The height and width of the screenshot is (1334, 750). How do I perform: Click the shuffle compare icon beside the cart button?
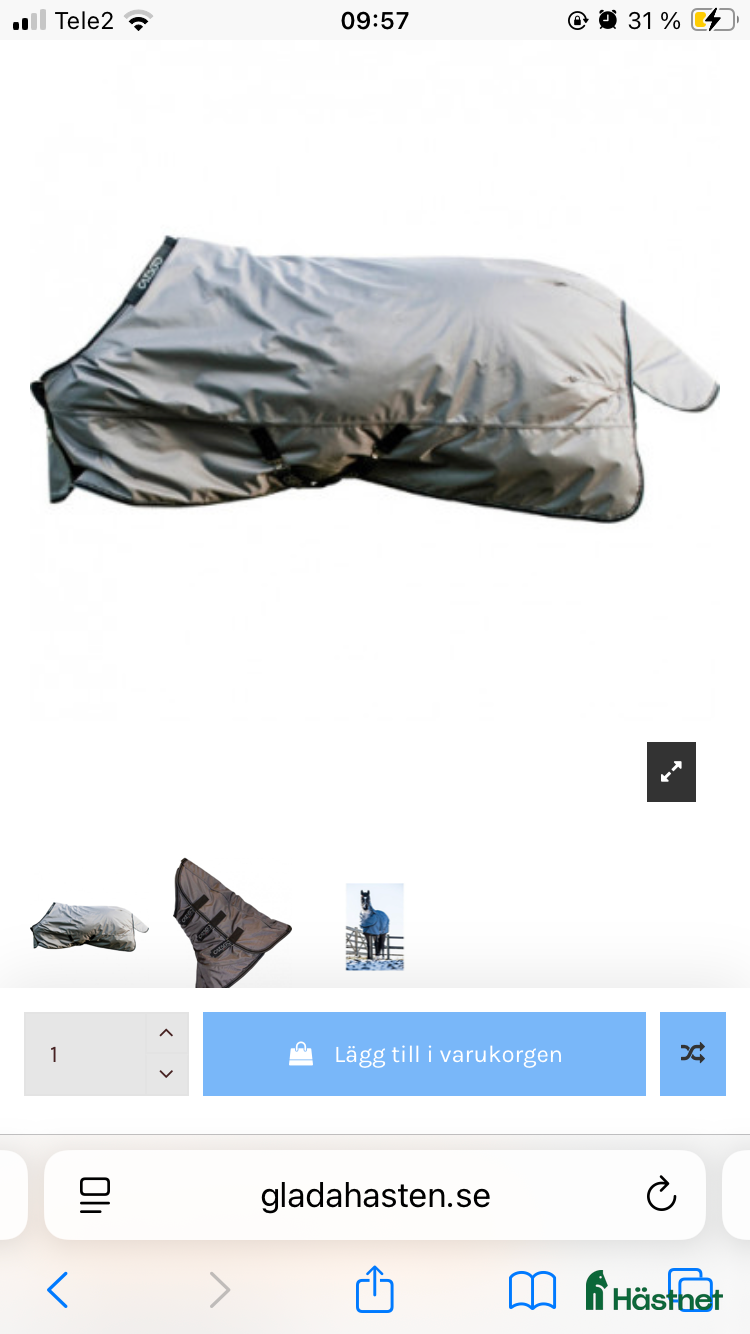[693, 1053]
